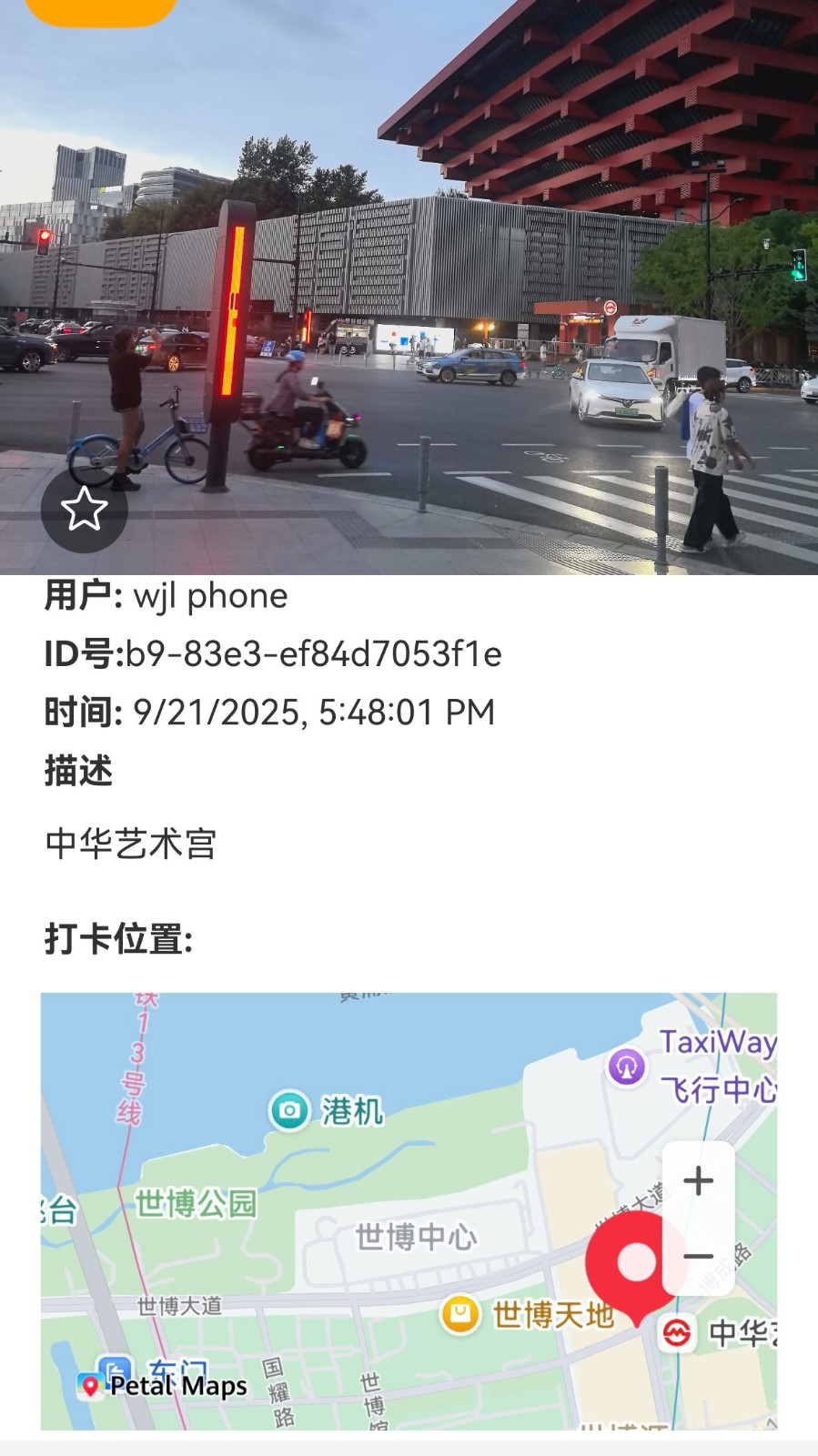The width and height of the screenshot is (818, 1456).
Task: Select the 世博大道 road label
Action: point(177,1305)
